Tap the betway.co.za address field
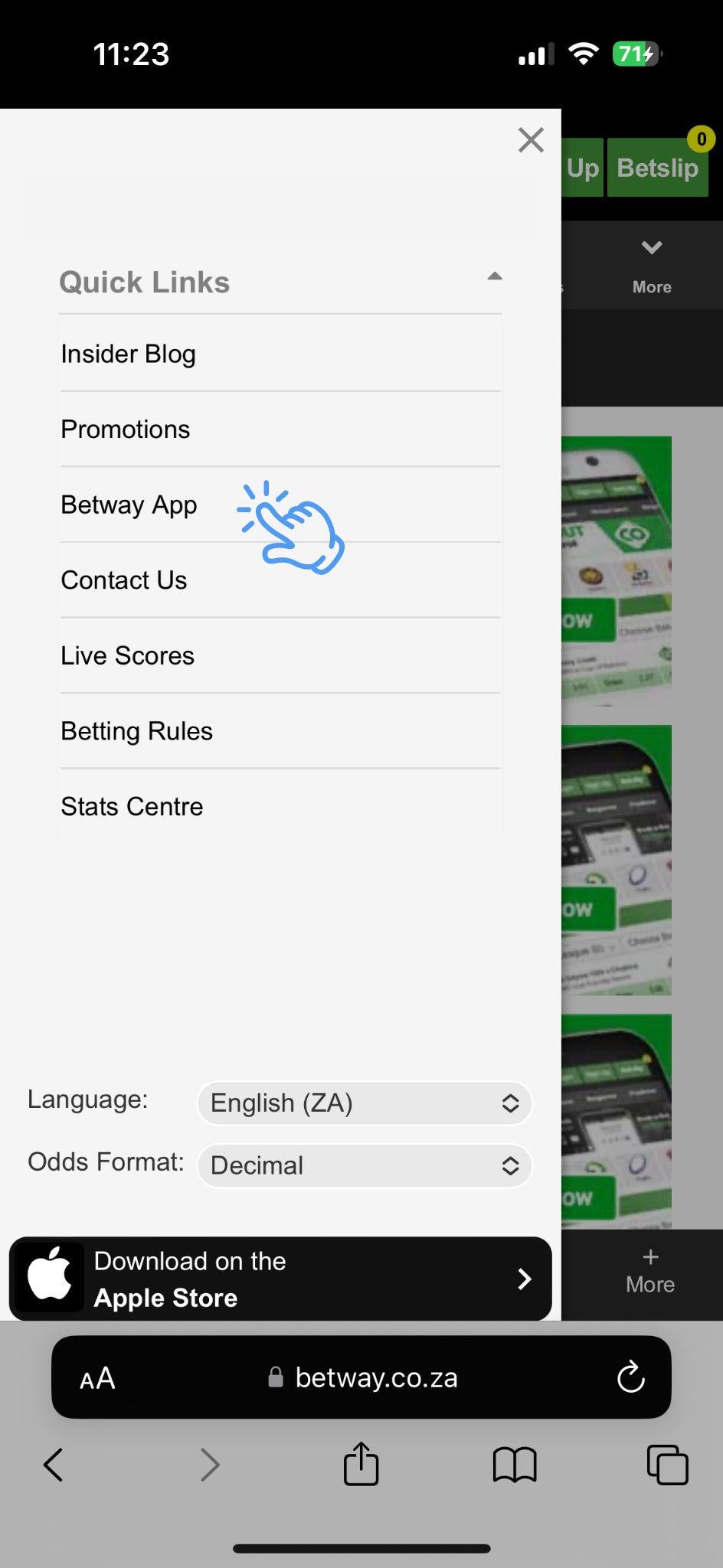This screenshot has width=723, height=1568. click(x=377, y=1377)
